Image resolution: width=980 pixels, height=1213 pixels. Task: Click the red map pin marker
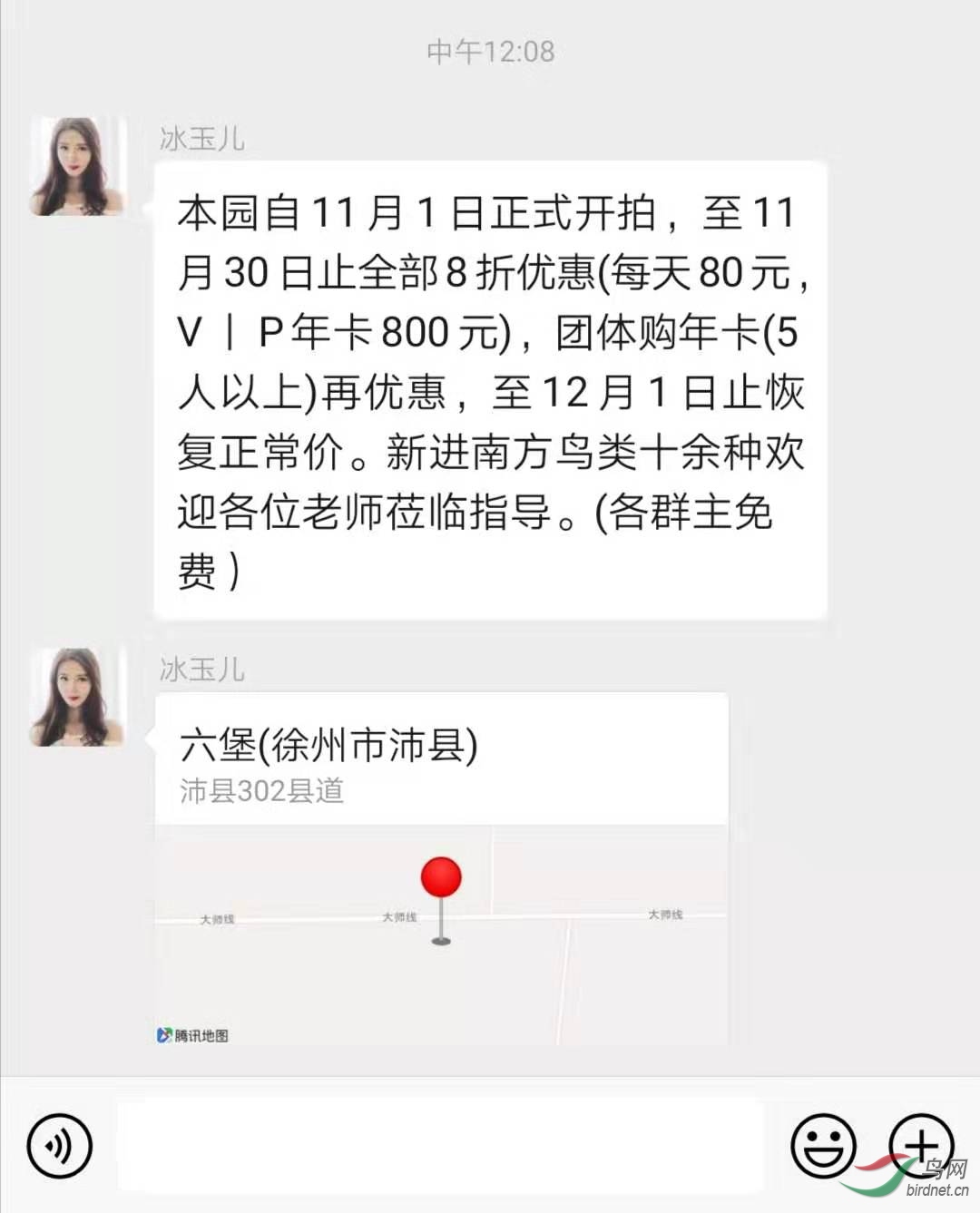click(441, 877)
